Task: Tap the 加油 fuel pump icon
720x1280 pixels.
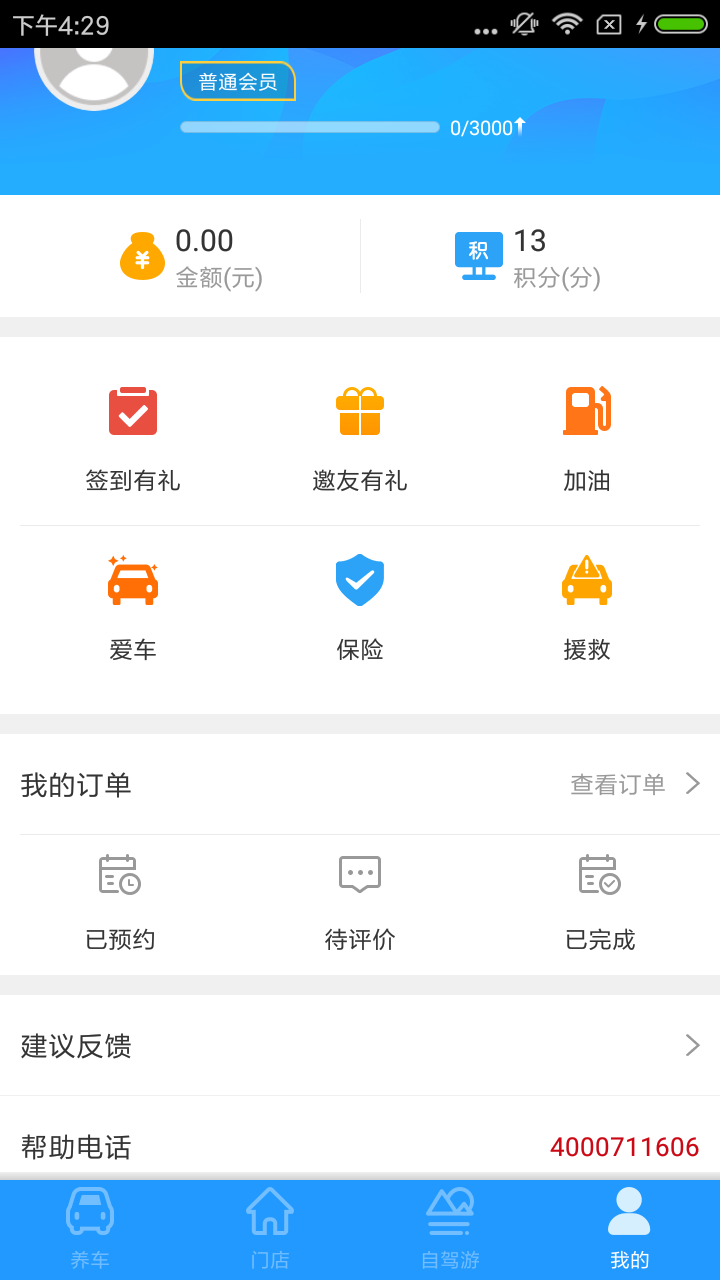Action: [x=586, y=411]
